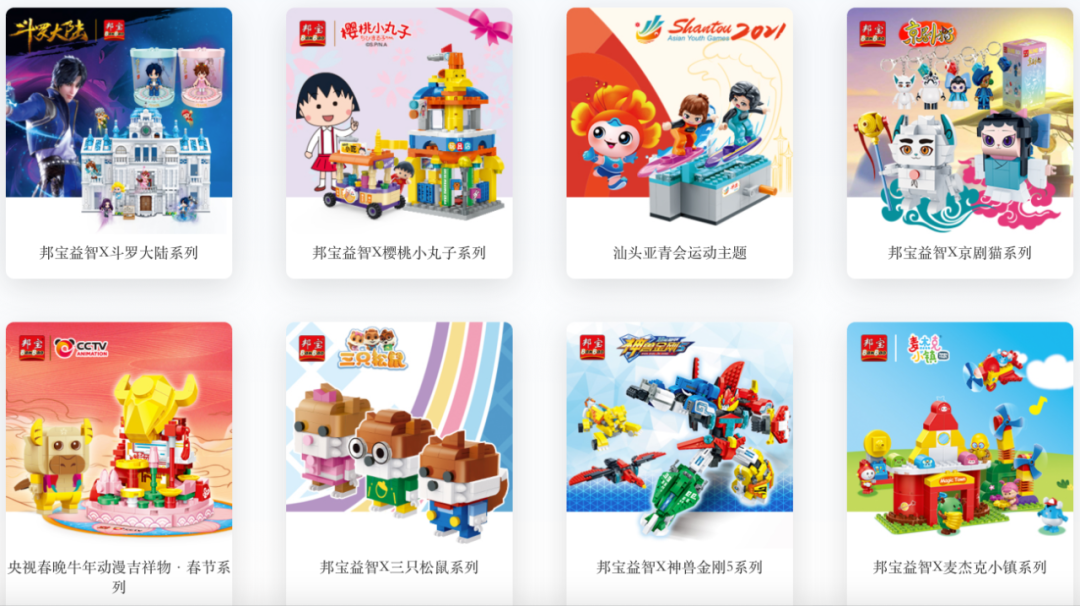Browse the 邦宝益智X三只松鼠系列 series
Screen dimensions: 1080x606
pos(399,460)
